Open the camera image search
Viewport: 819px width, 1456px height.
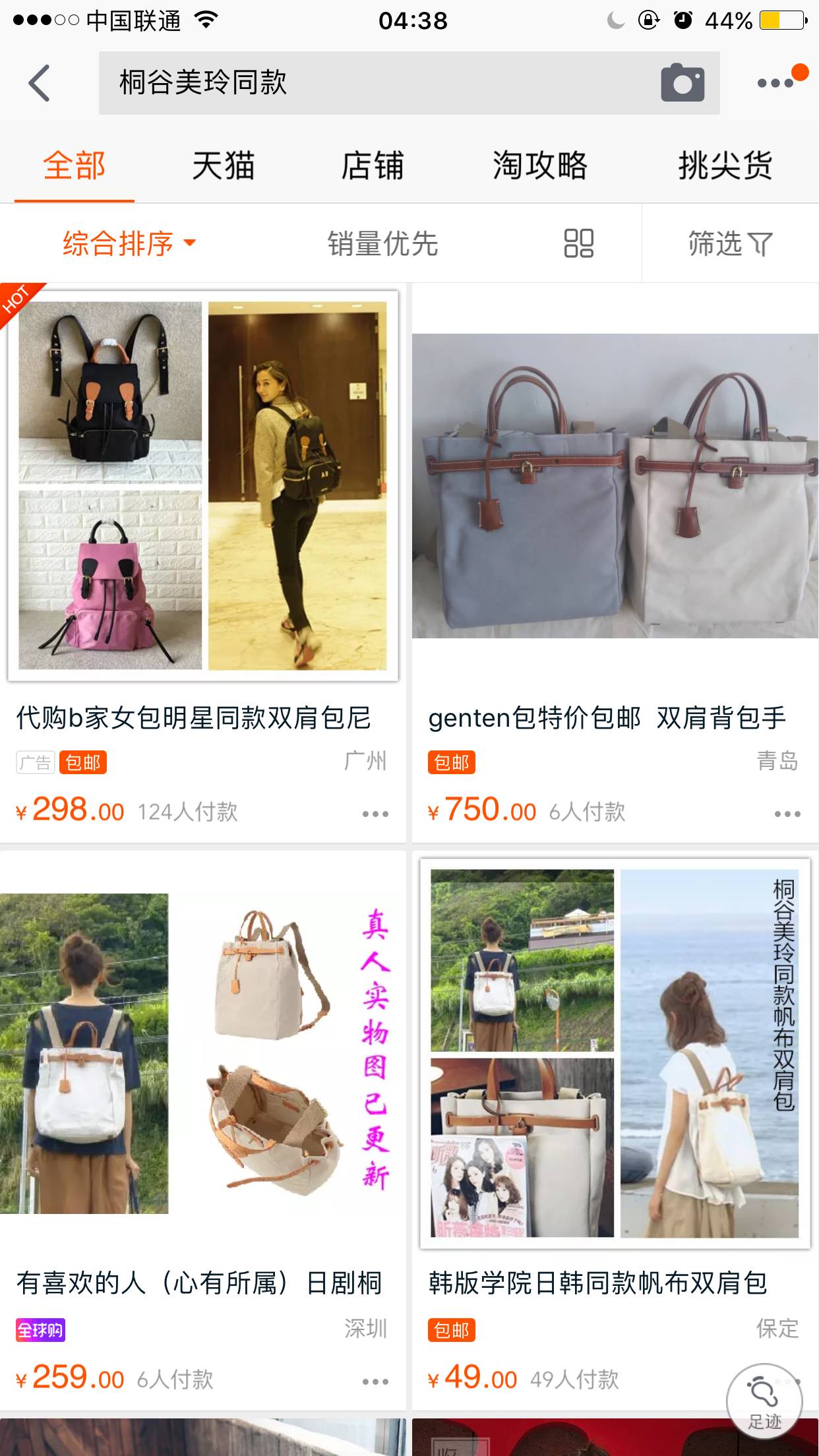point(682,83)
